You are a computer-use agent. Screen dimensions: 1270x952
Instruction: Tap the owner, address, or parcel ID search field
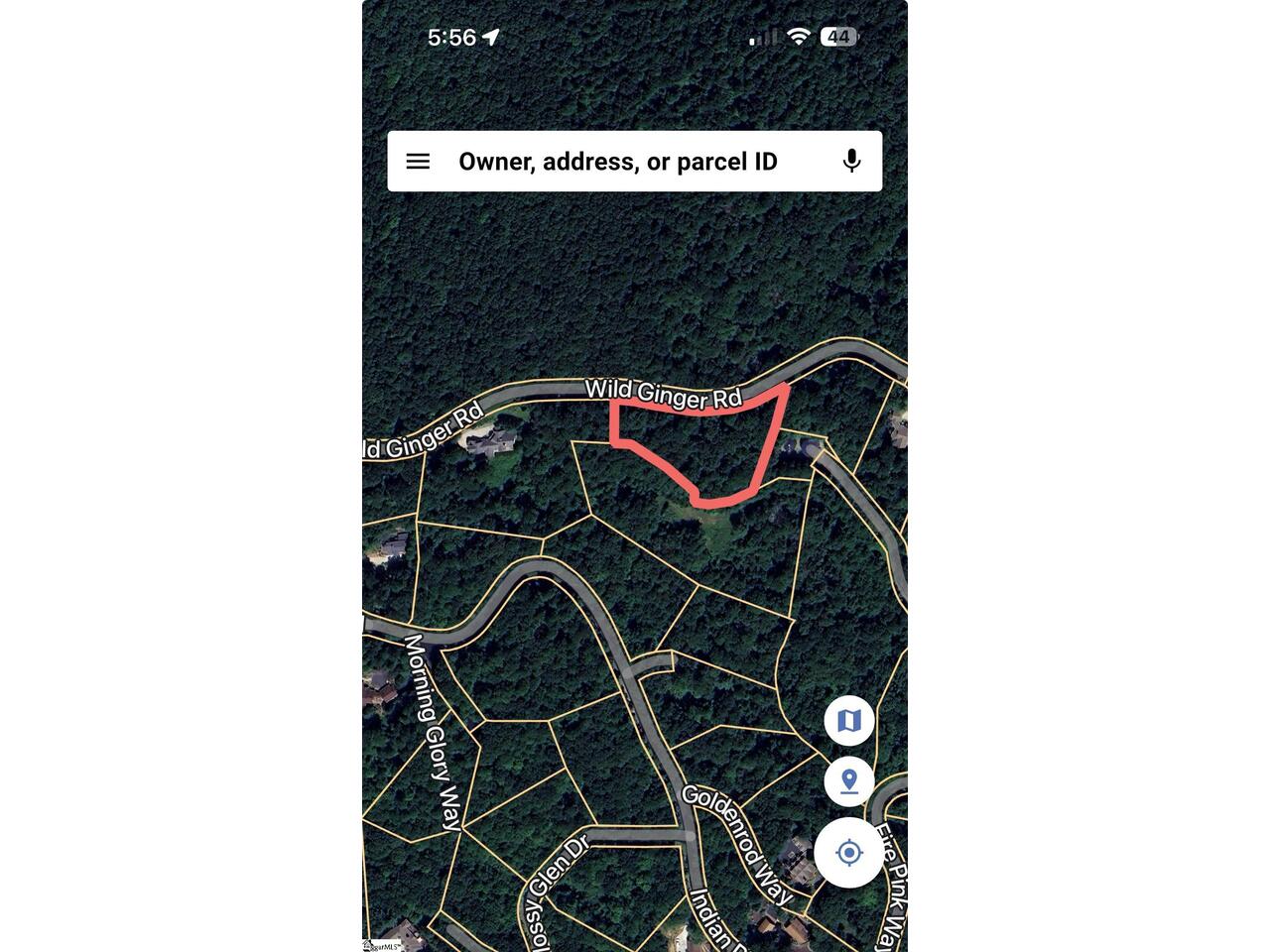coord(617,162)
